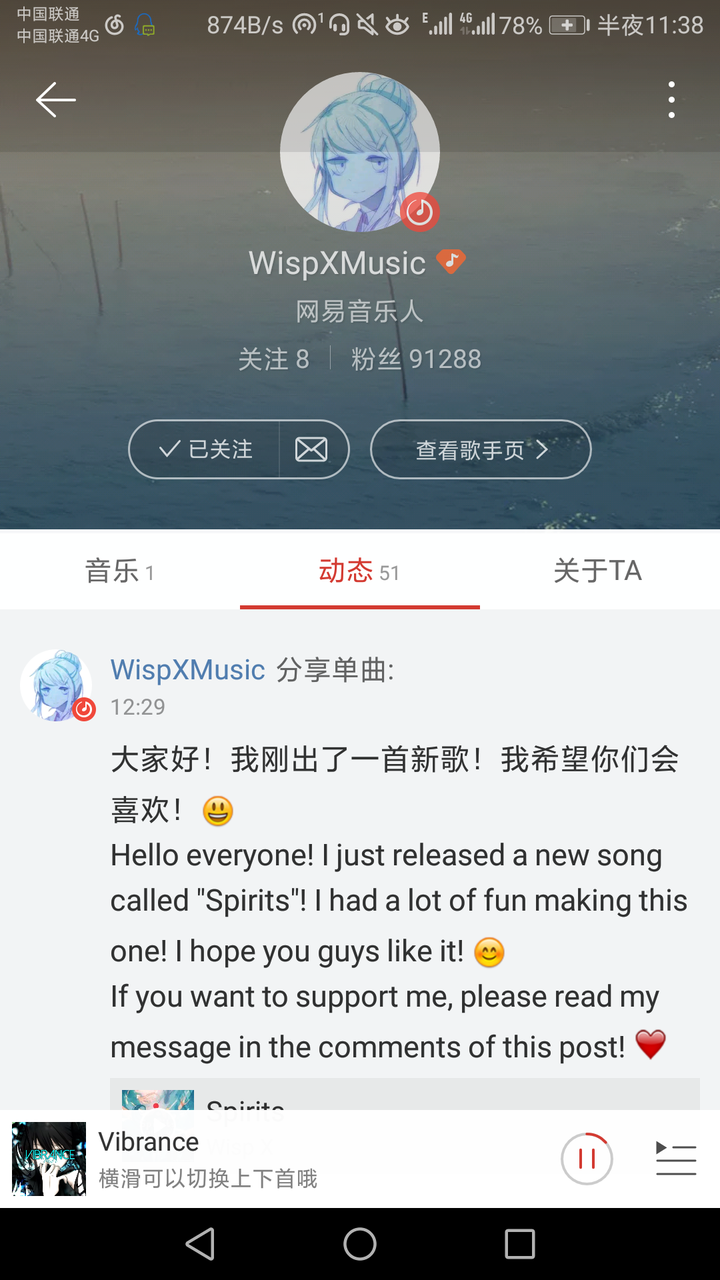
Task: Open the 关于TA tab
Action: tap(597, 570)
